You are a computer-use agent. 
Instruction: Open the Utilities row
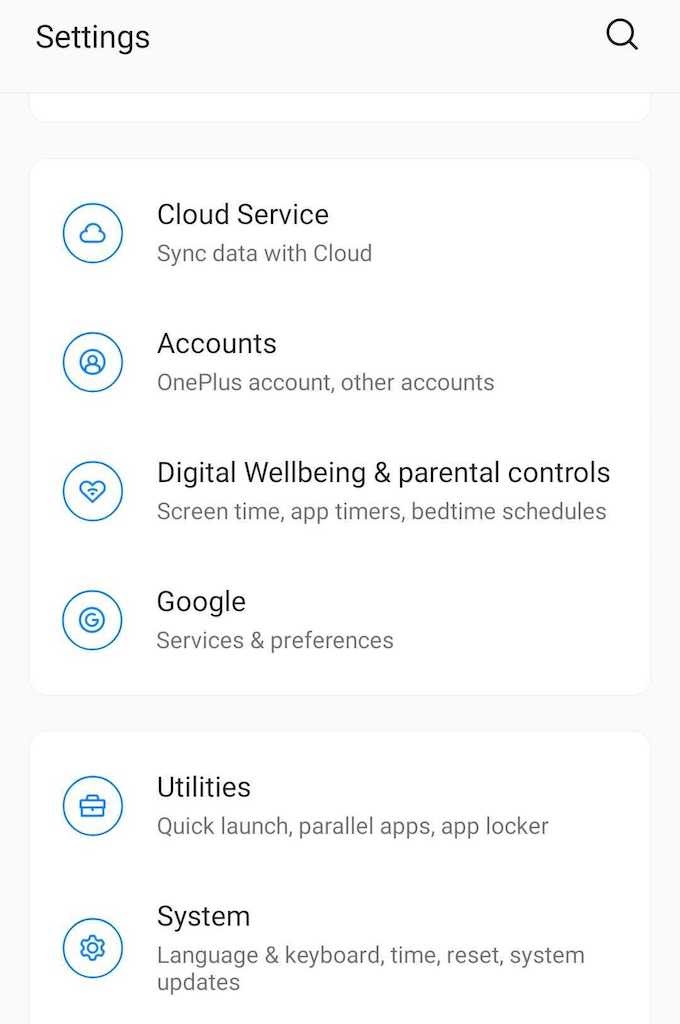pos(340,806)
